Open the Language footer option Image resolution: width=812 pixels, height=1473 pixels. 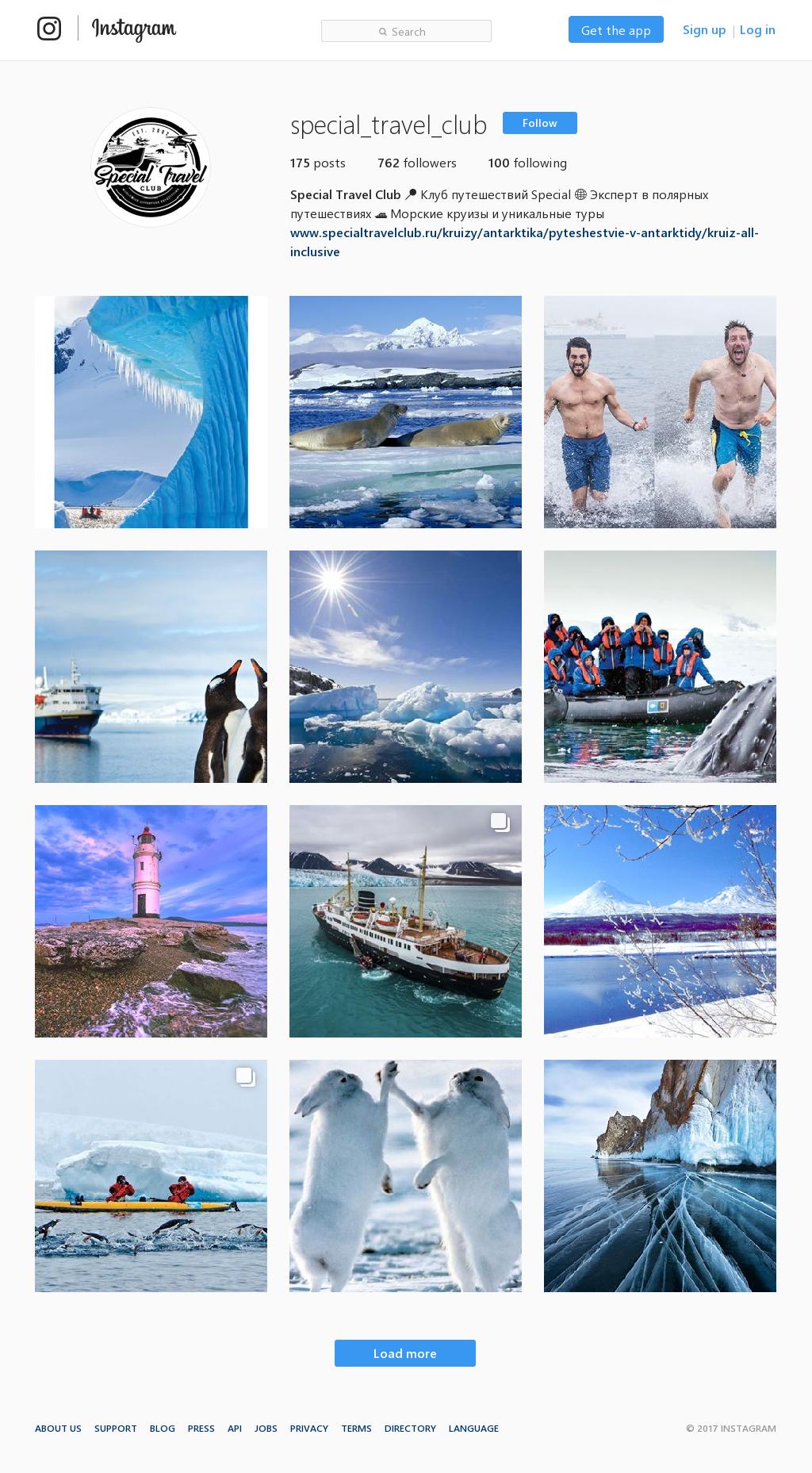(x=473, y=1429)
